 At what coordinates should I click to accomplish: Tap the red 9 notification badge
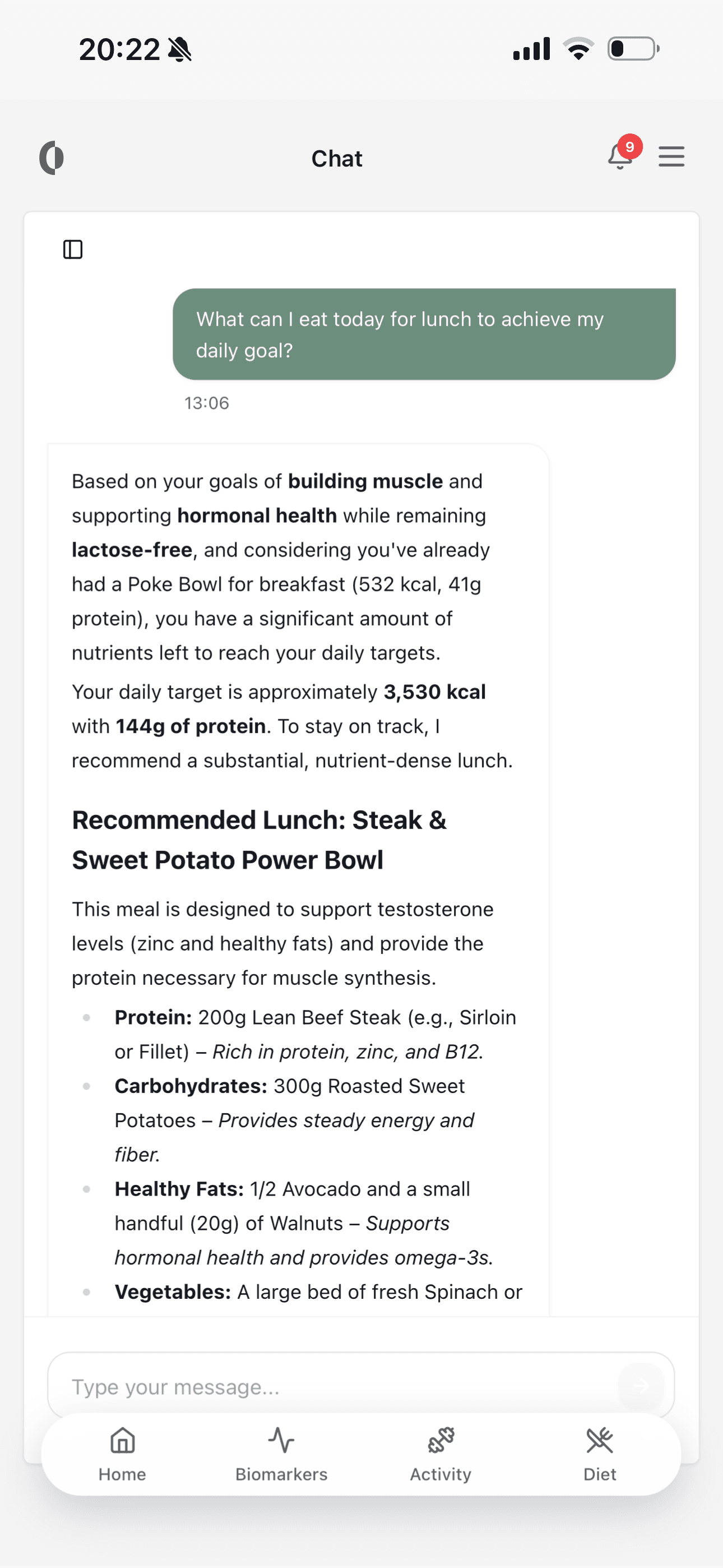(x=631, y=146)
